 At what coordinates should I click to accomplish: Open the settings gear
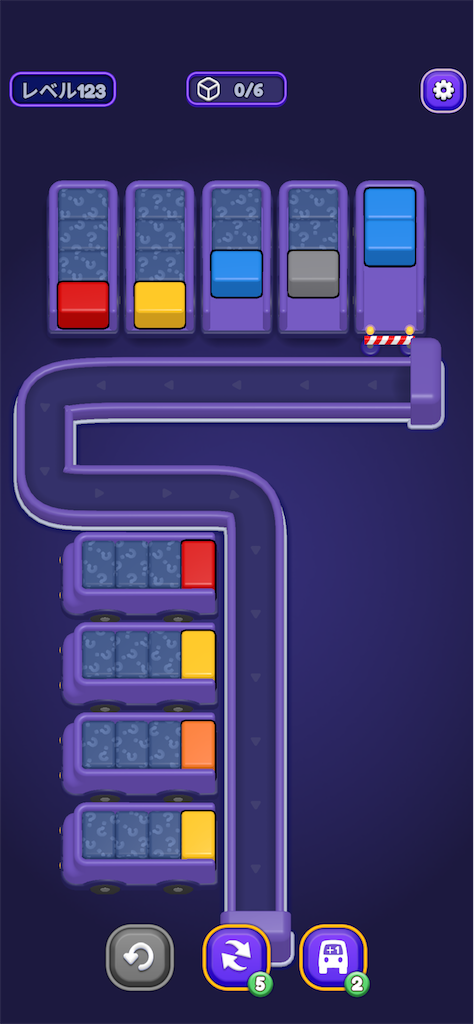pos(443,90)
